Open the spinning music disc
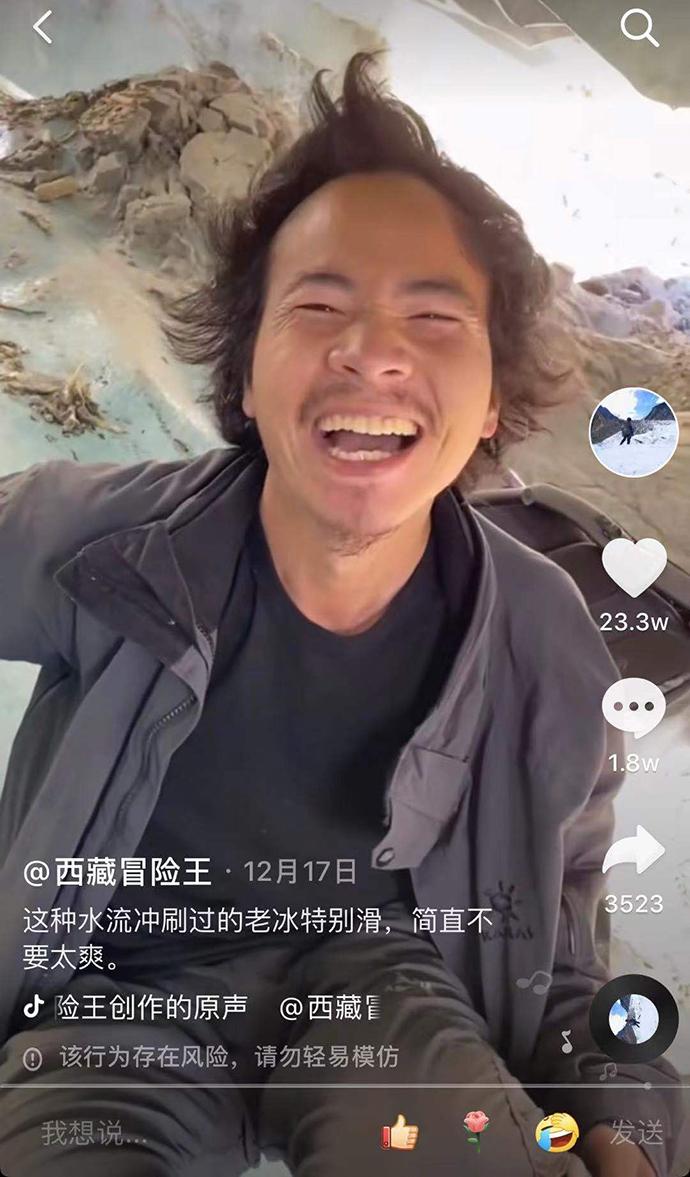This screenshot has width=690, height=1177. [x=634, y=1019]
